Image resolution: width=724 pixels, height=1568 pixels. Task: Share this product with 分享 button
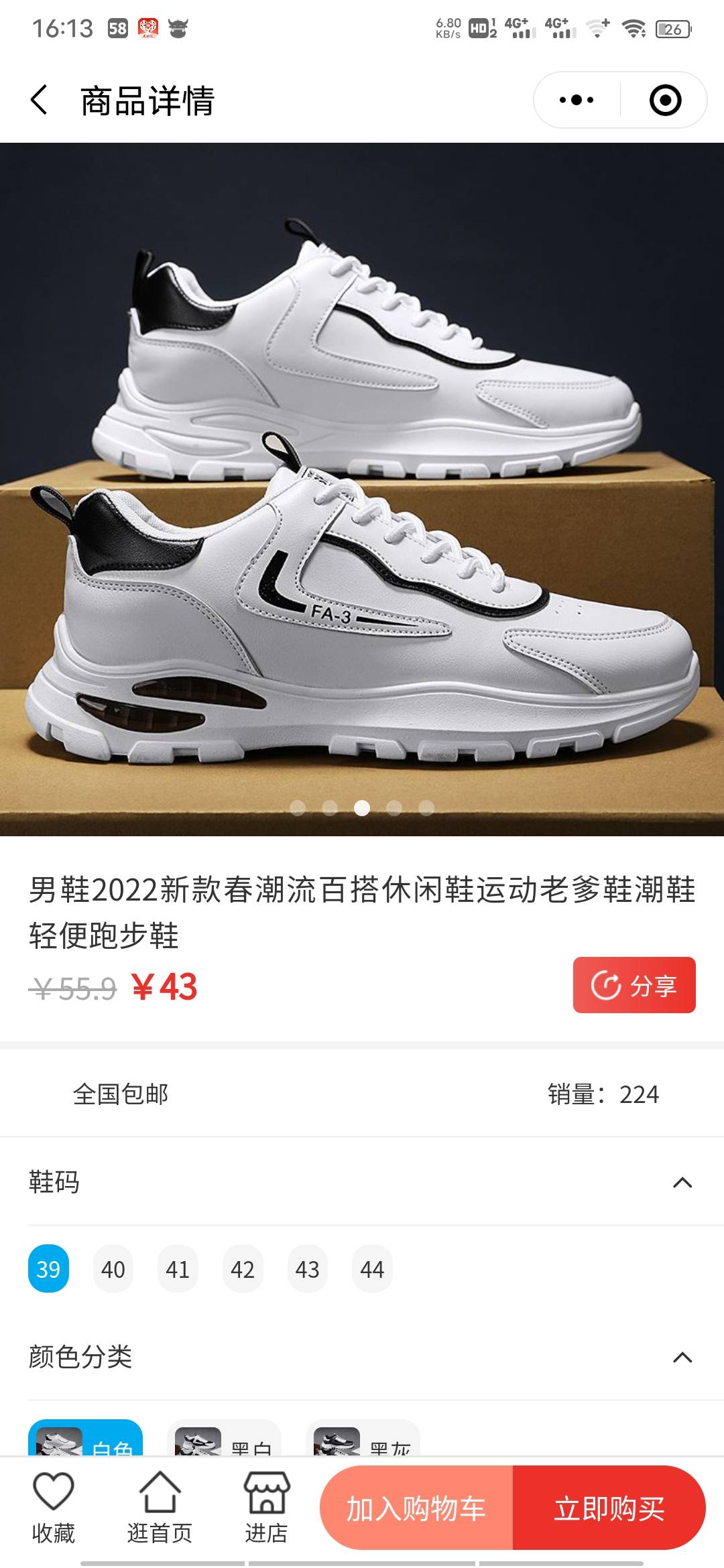[633, 985]
